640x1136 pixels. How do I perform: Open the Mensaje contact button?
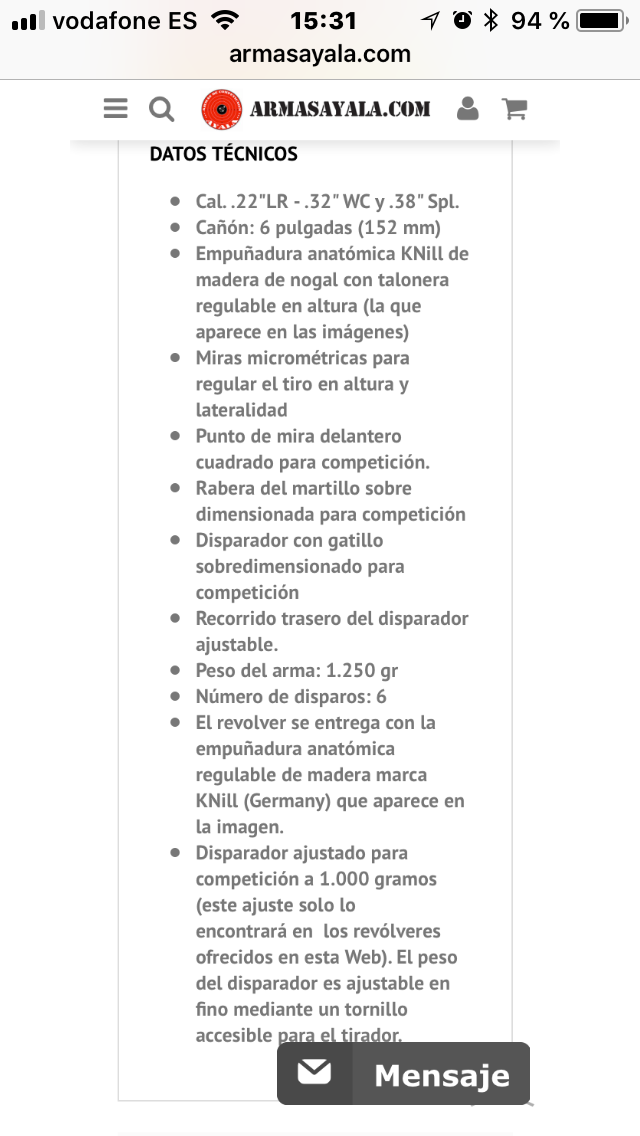point(403,1074)
